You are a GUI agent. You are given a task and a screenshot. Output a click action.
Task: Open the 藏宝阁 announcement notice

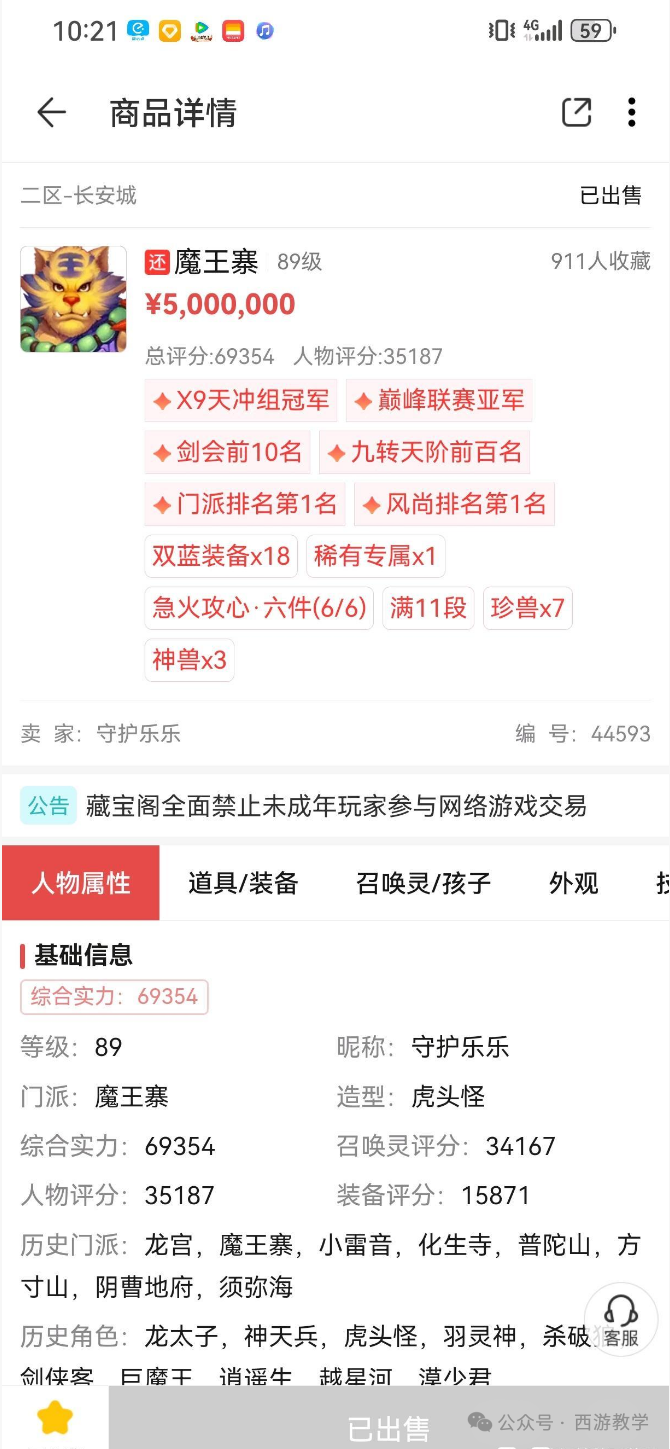(x=335, y=806)
